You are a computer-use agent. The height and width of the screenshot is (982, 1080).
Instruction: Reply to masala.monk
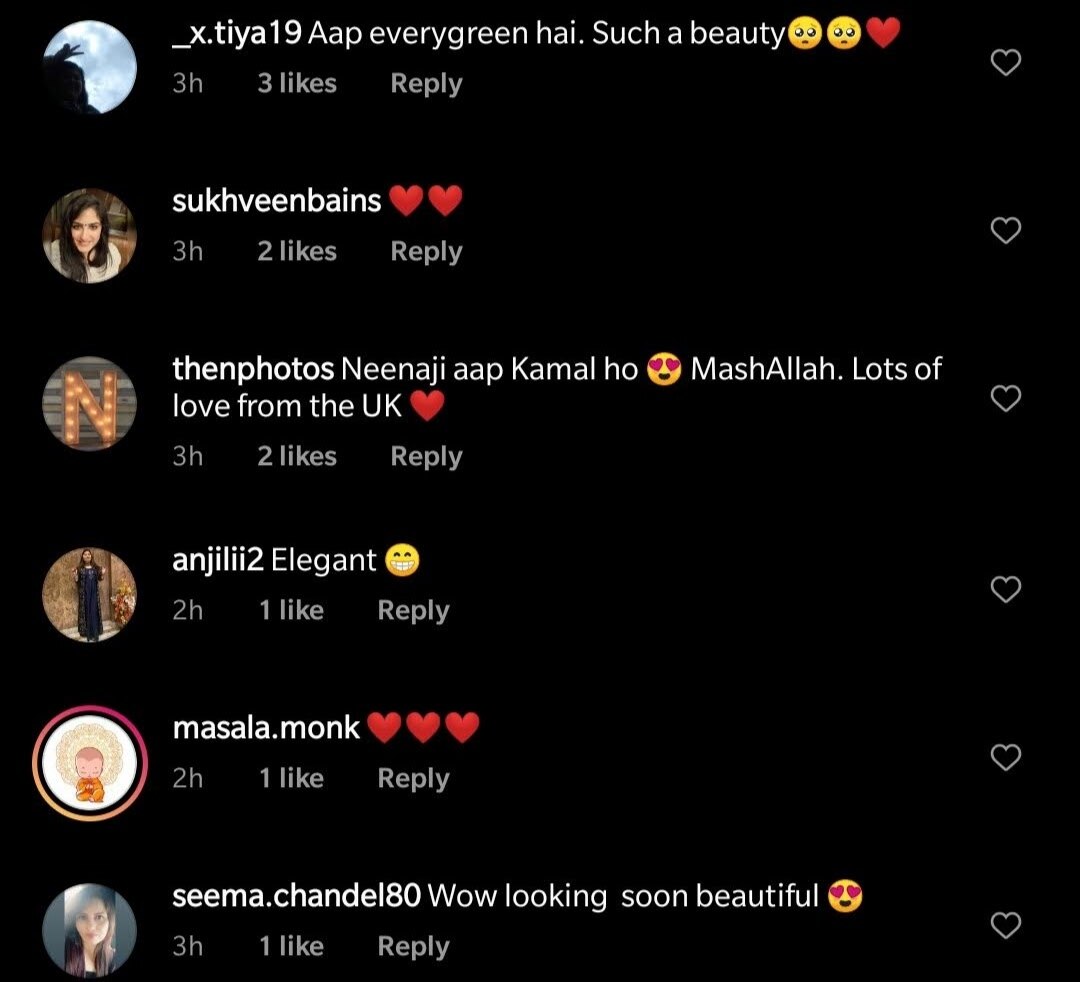point(413,778)
